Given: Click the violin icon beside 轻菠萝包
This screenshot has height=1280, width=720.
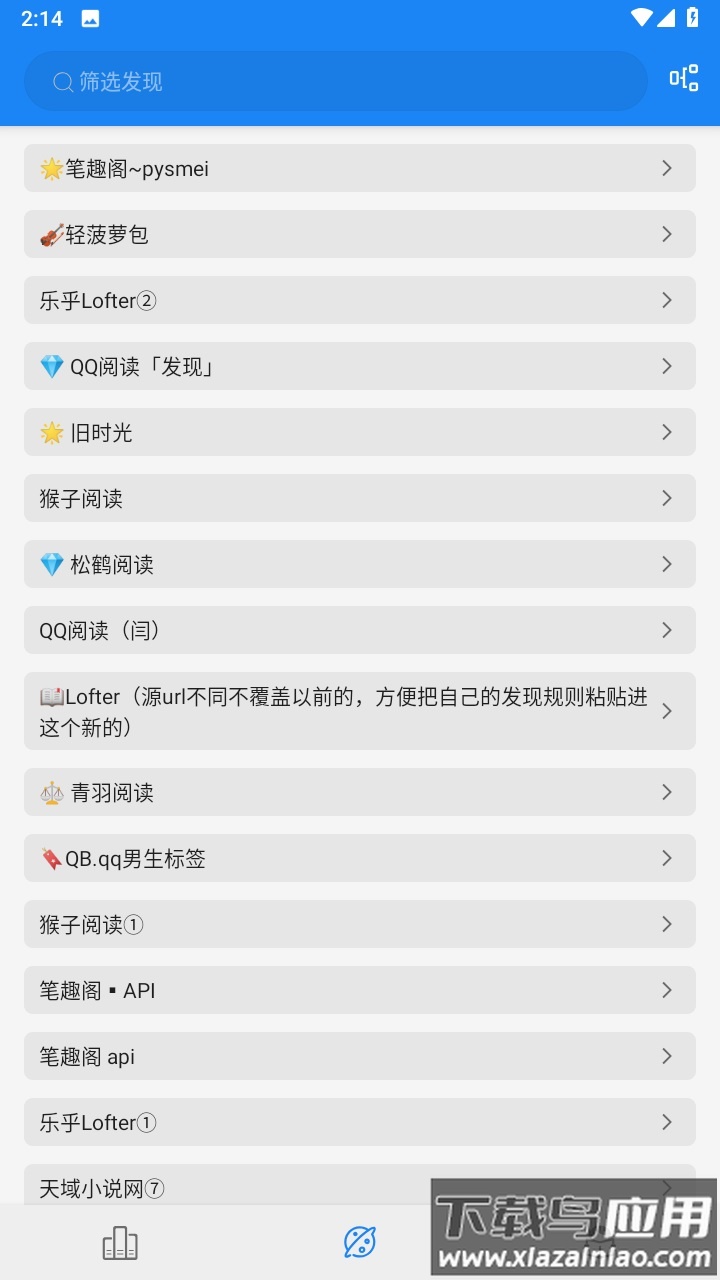Looking at the screenshot, I should tap(52, 234).
